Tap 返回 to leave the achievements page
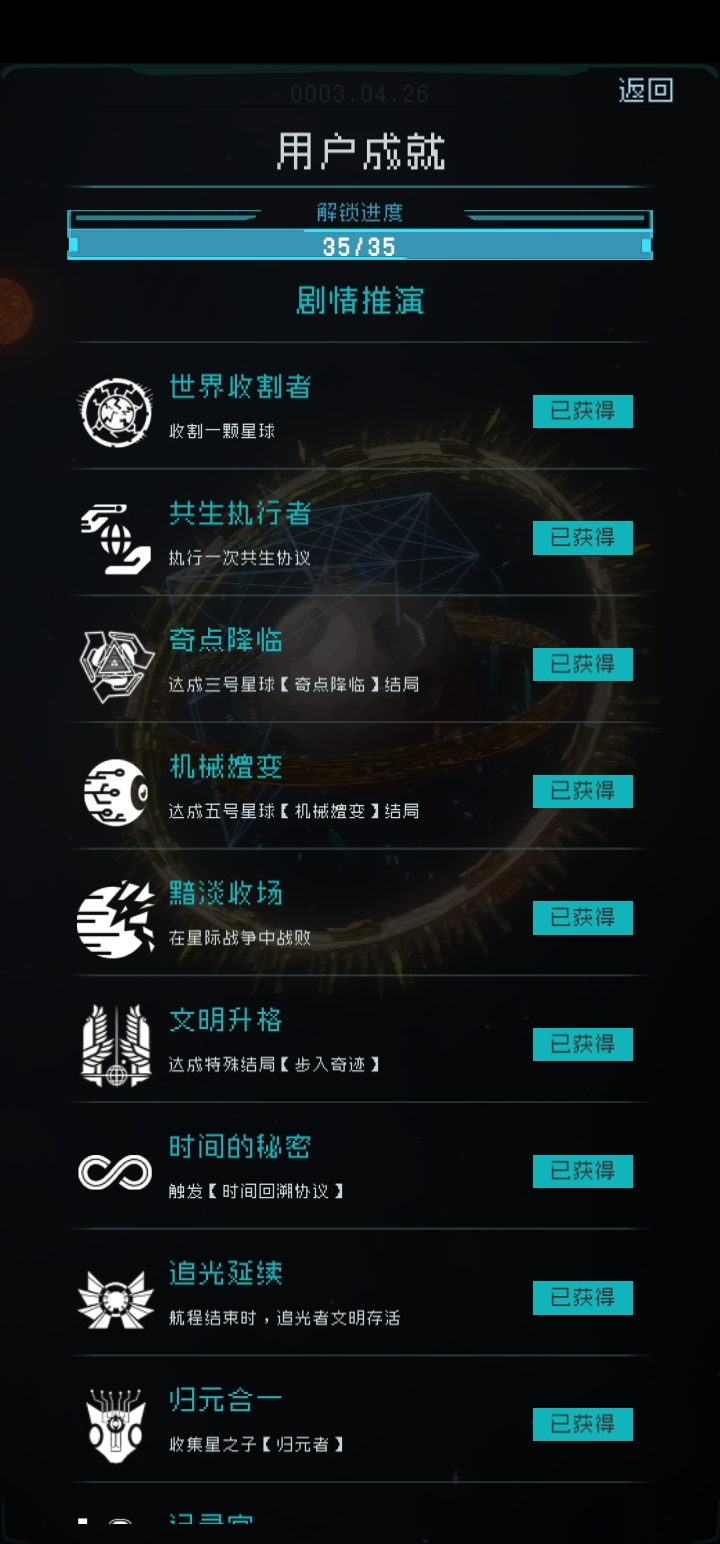Image resolution: width=720 pixels, height=1544 pixels. pyautogui.click(x=645, y=91)
